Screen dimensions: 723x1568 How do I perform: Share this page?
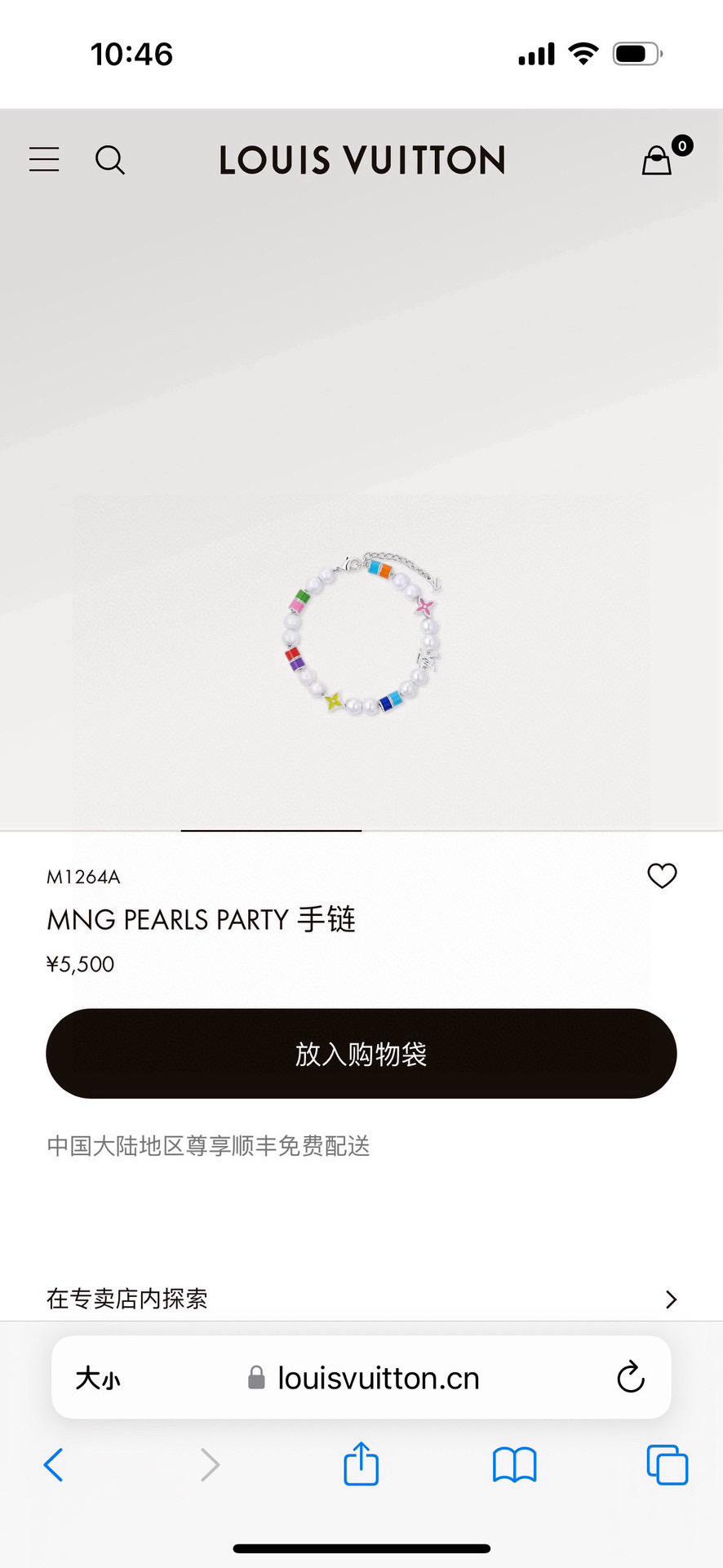[x=361, y=1464]
